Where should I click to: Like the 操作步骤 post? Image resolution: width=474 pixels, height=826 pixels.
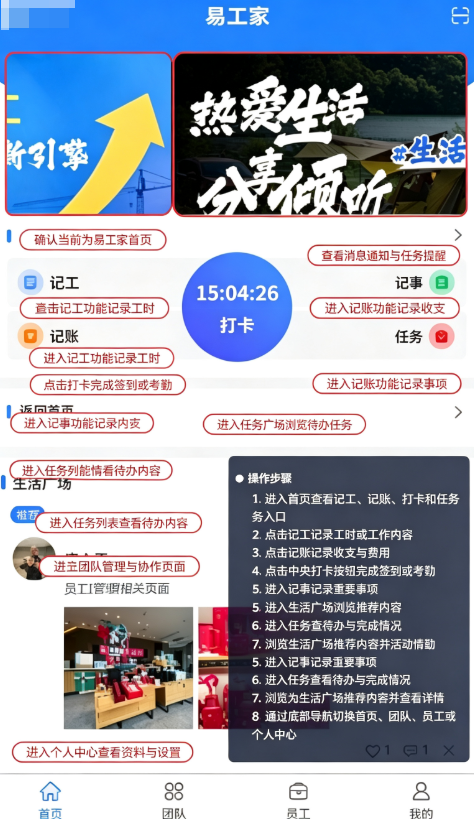[378, 750]
